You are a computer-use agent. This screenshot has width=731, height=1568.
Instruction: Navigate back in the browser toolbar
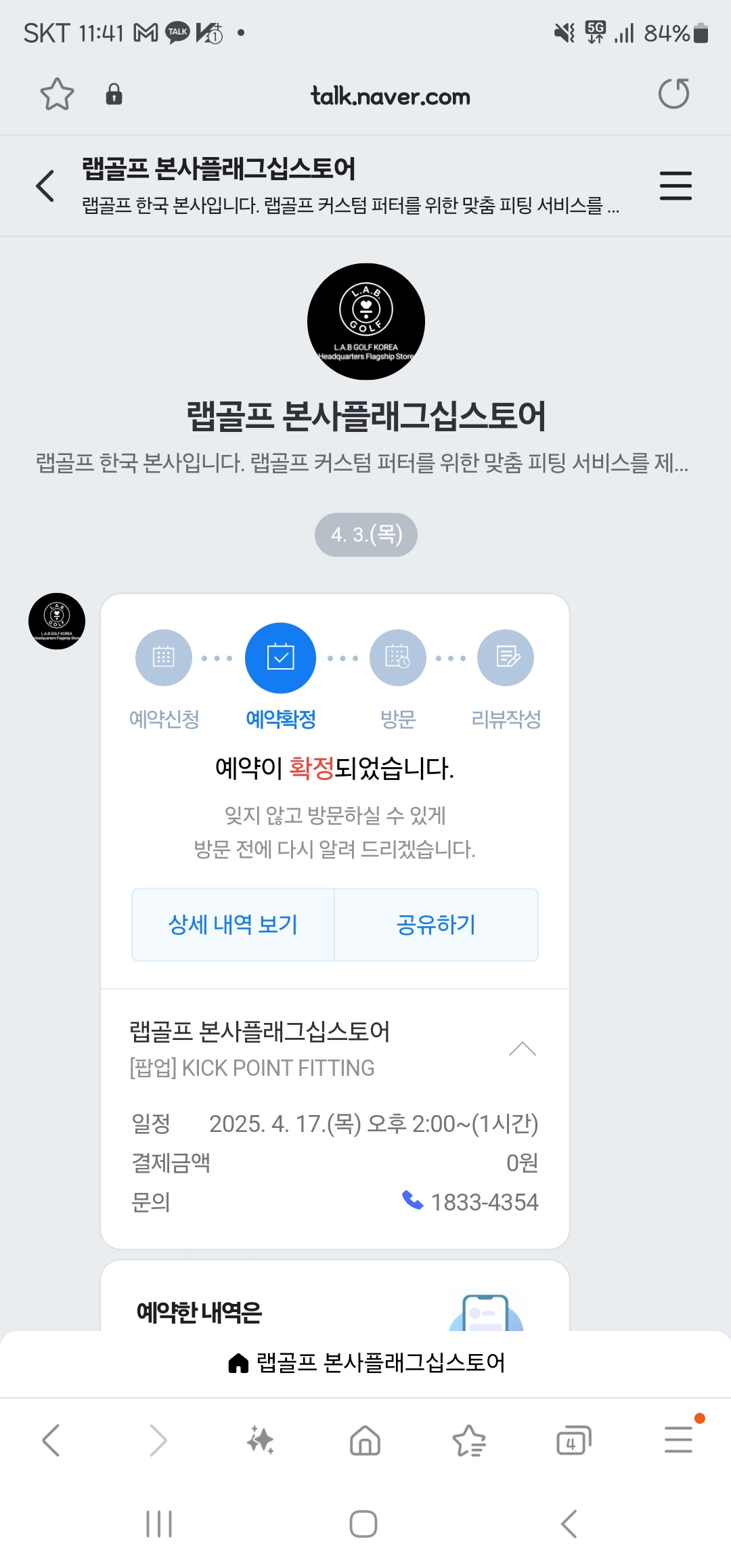(x=51, y=1440)
